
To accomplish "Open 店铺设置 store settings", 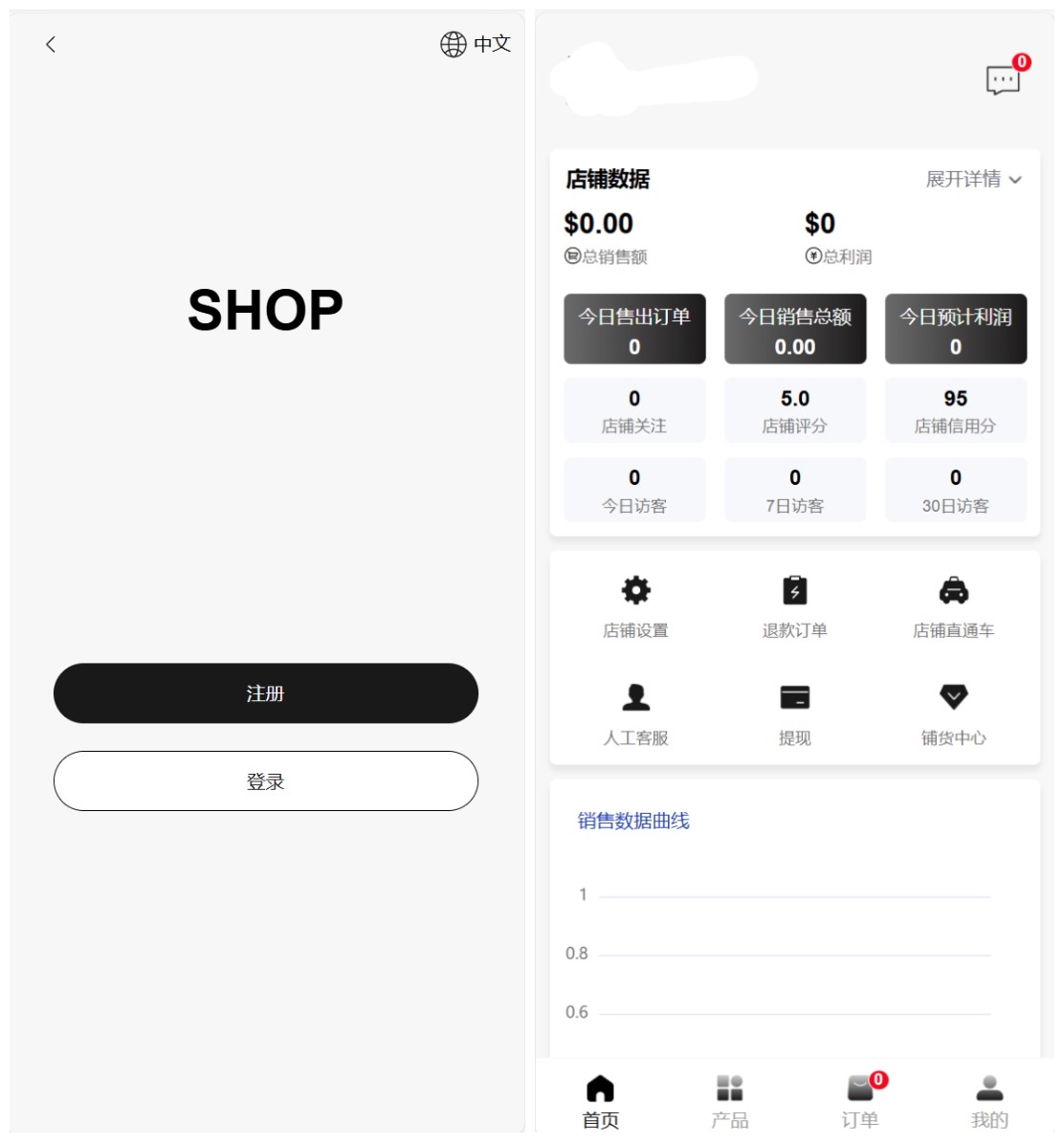I will (635, 605).
